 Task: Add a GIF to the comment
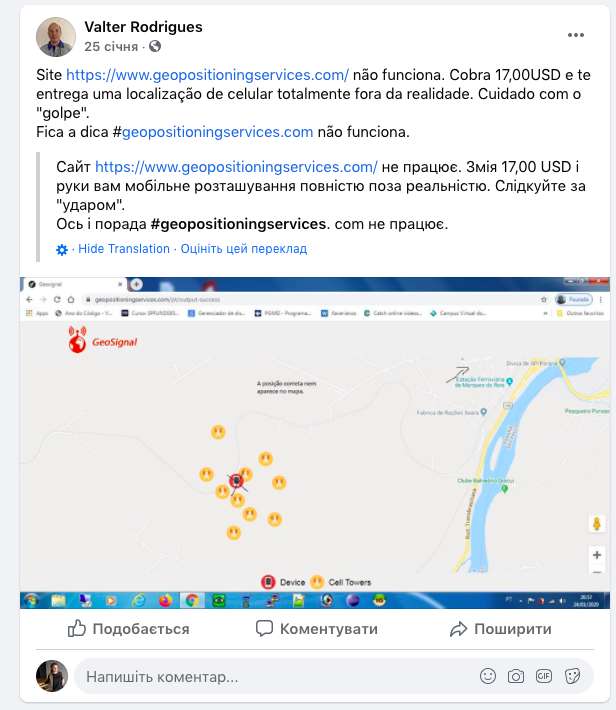click(x=545, y=677)
